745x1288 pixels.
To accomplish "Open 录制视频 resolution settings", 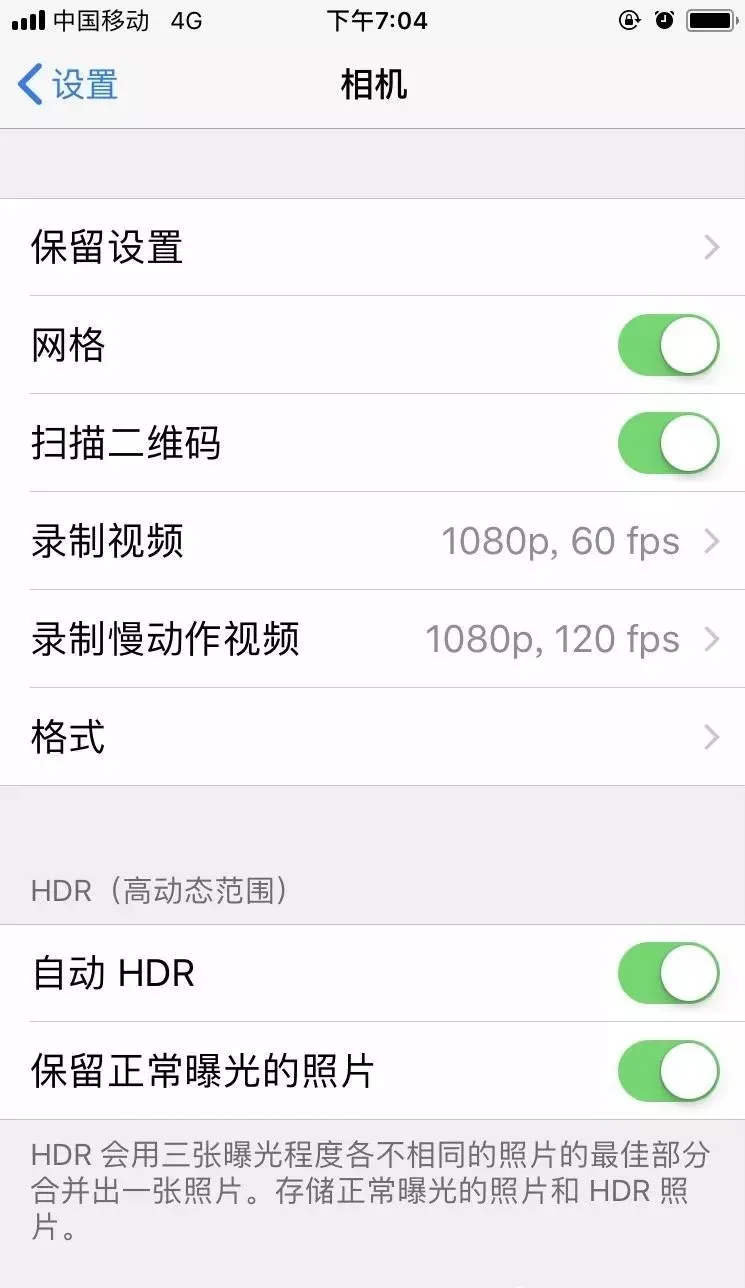I will (372, 541).
